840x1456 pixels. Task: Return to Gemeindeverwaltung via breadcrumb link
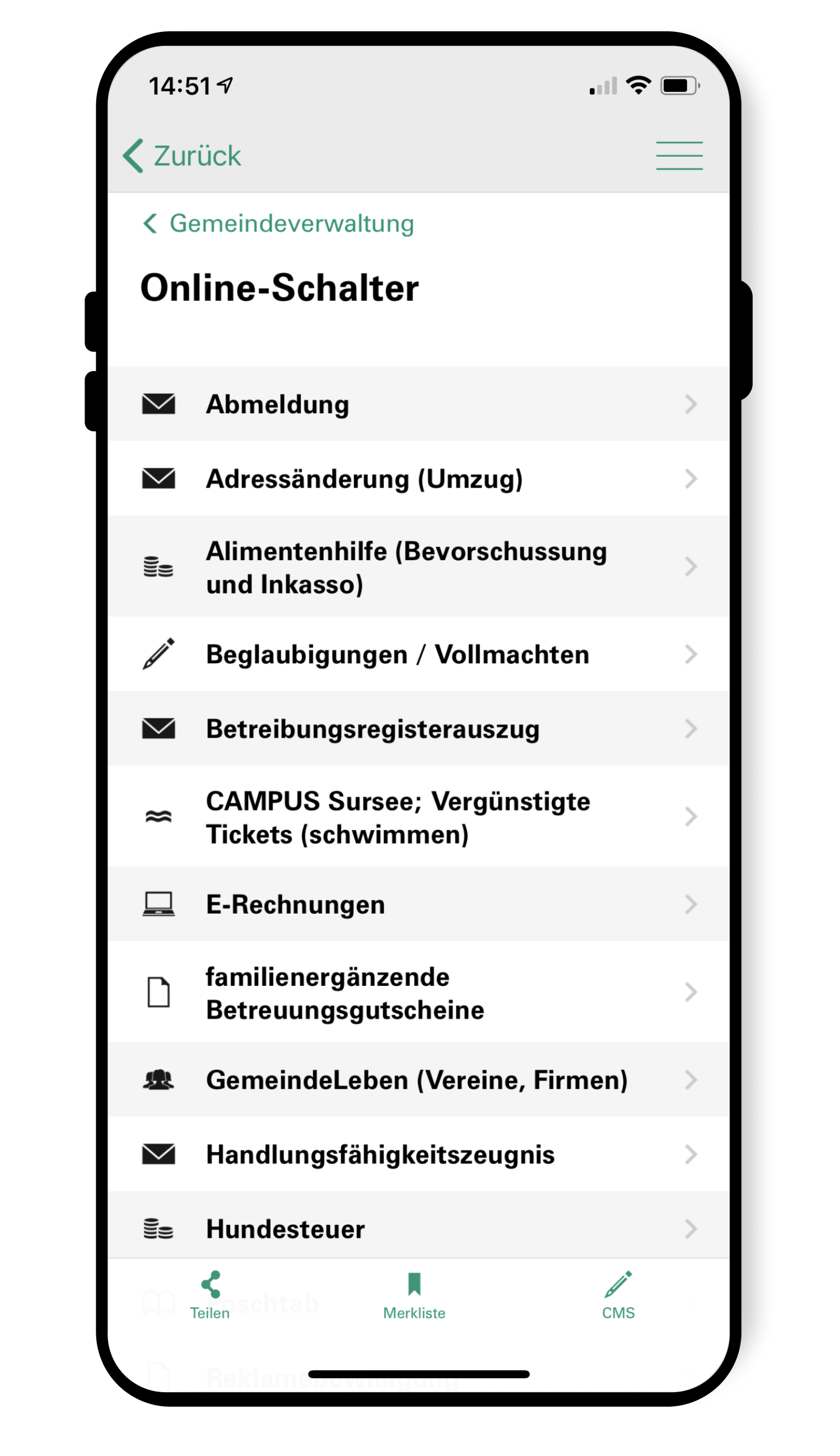278,223
